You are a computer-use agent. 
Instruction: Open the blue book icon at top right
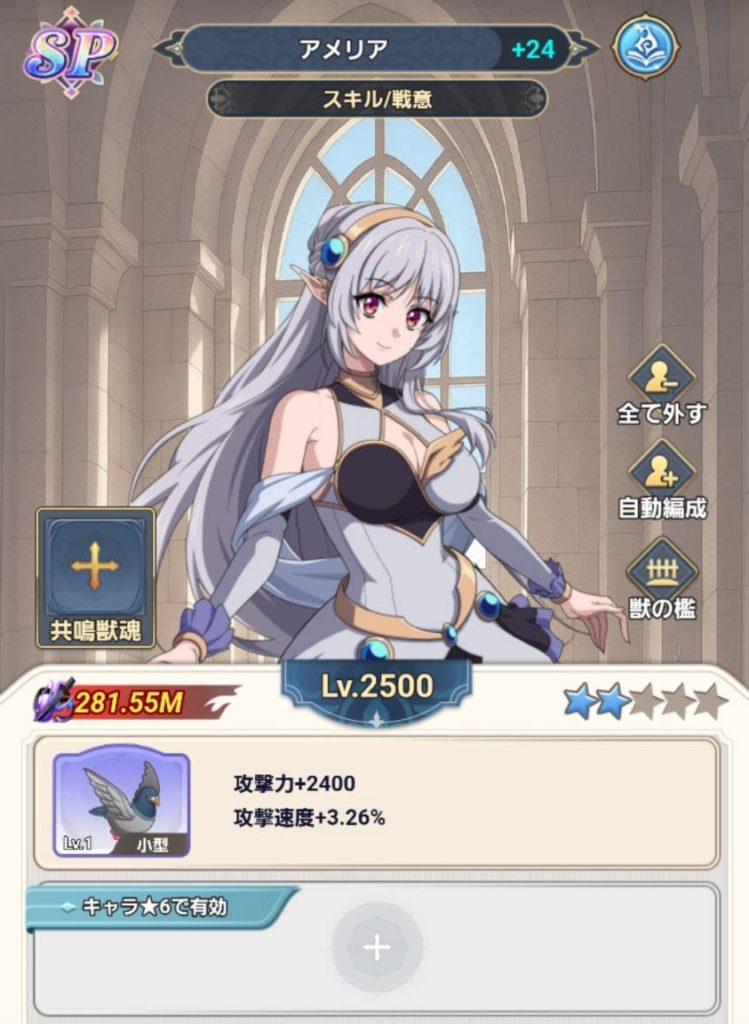(645, 47)
